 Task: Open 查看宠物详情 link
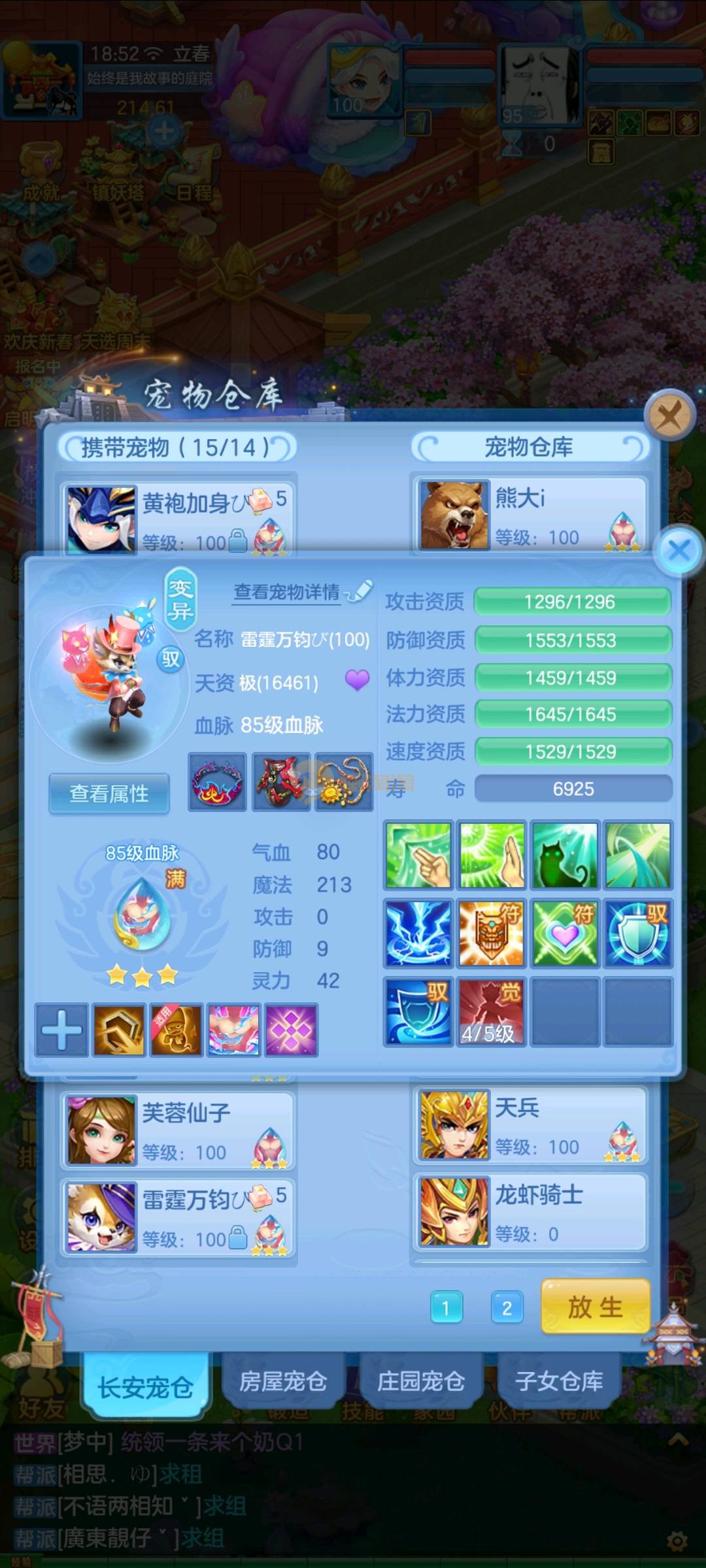click(287, 592)
